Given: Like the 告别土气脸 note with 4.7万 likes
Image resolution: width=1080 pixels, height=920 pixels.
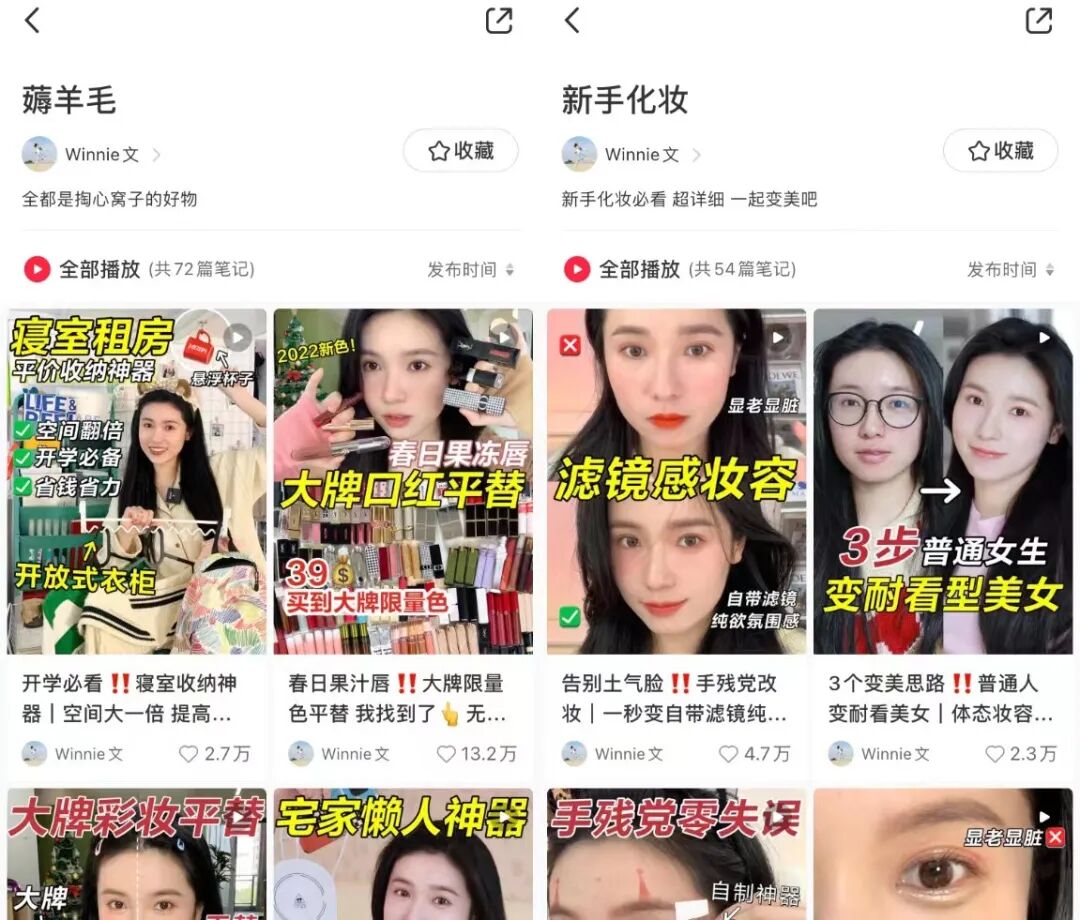Looking at the screenshot, I should tap(729, 754).
